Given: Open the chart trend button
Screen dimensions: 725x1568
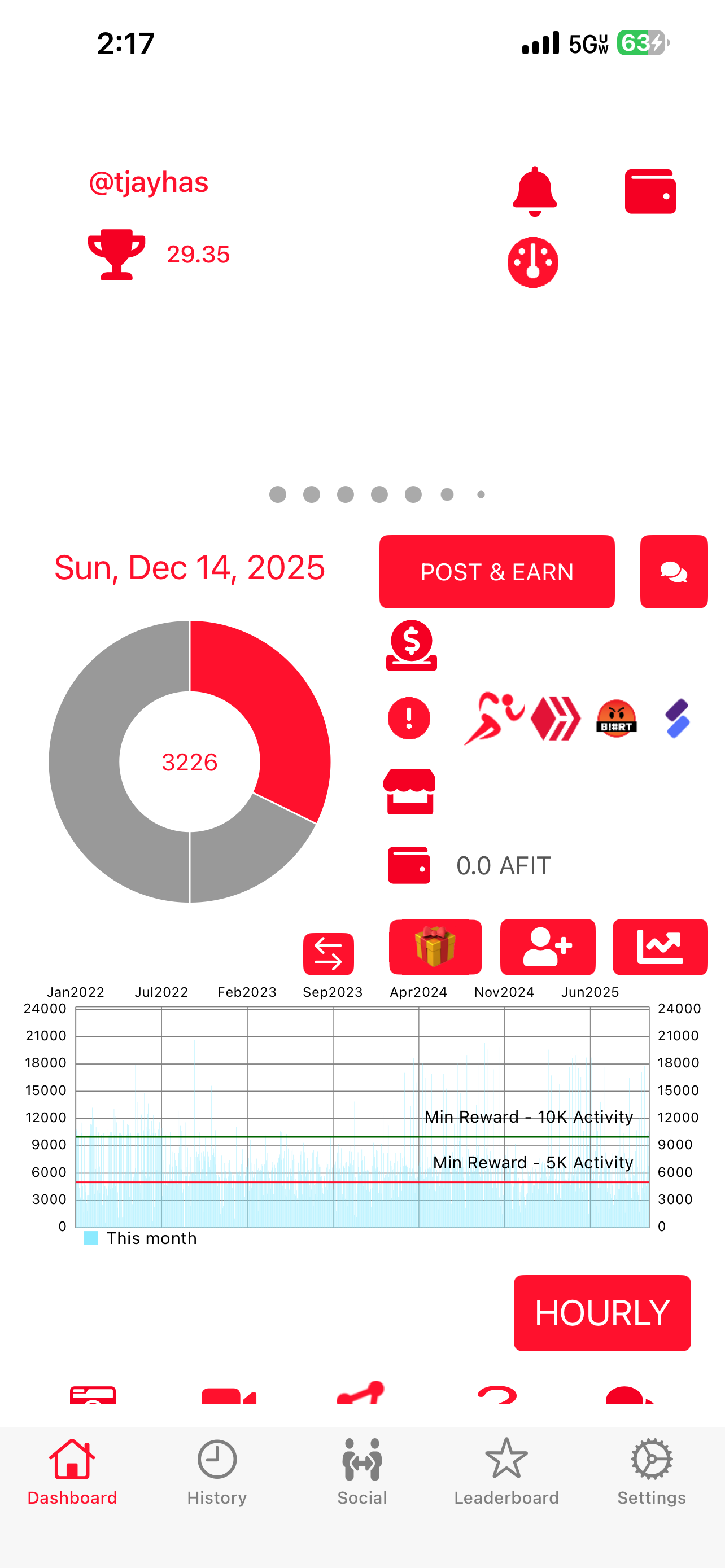Looking at the screenshot, I should click(x=660, y=947).
